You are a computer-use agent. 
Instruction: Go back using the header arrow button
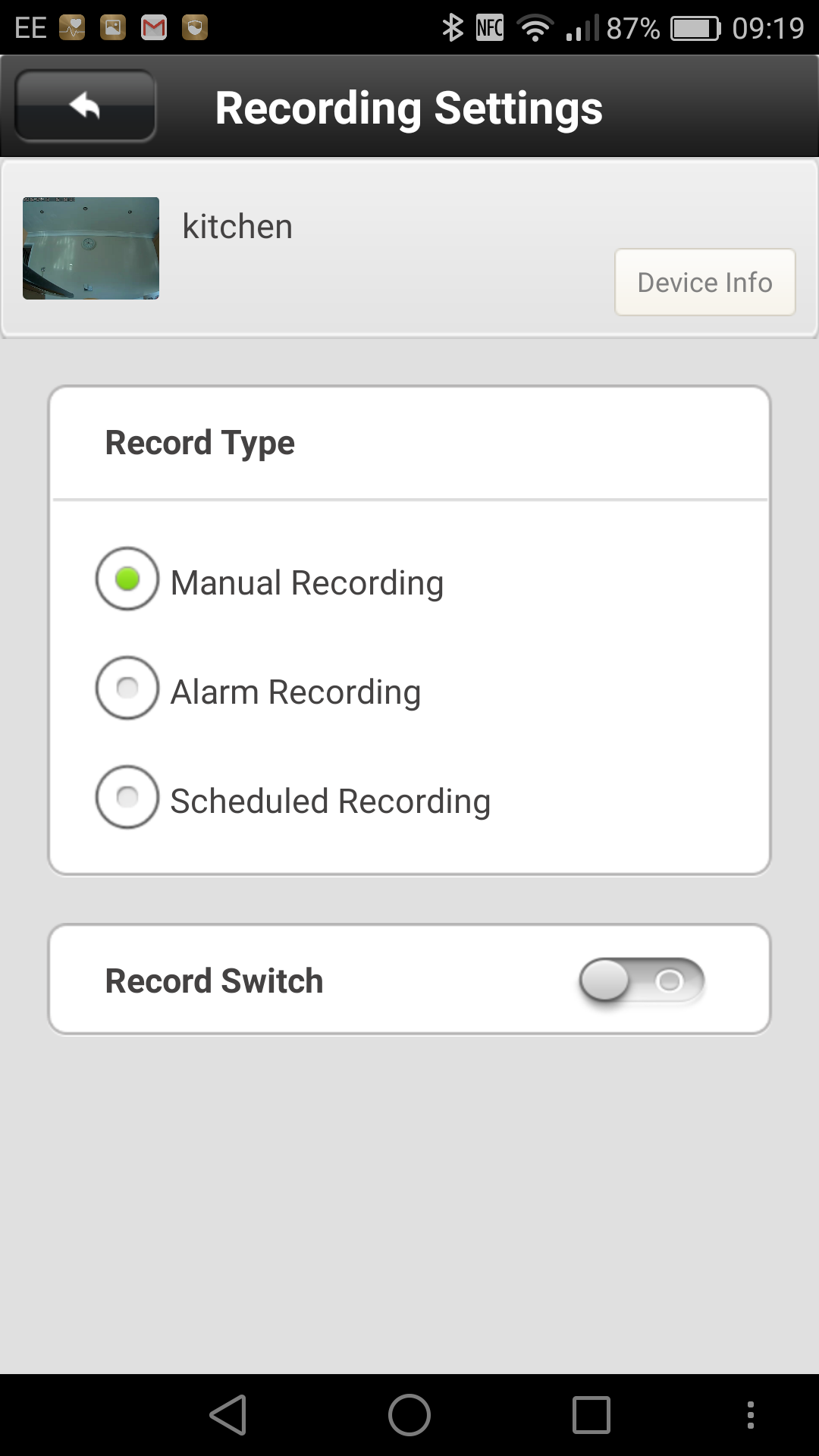[x=85, y=106]
